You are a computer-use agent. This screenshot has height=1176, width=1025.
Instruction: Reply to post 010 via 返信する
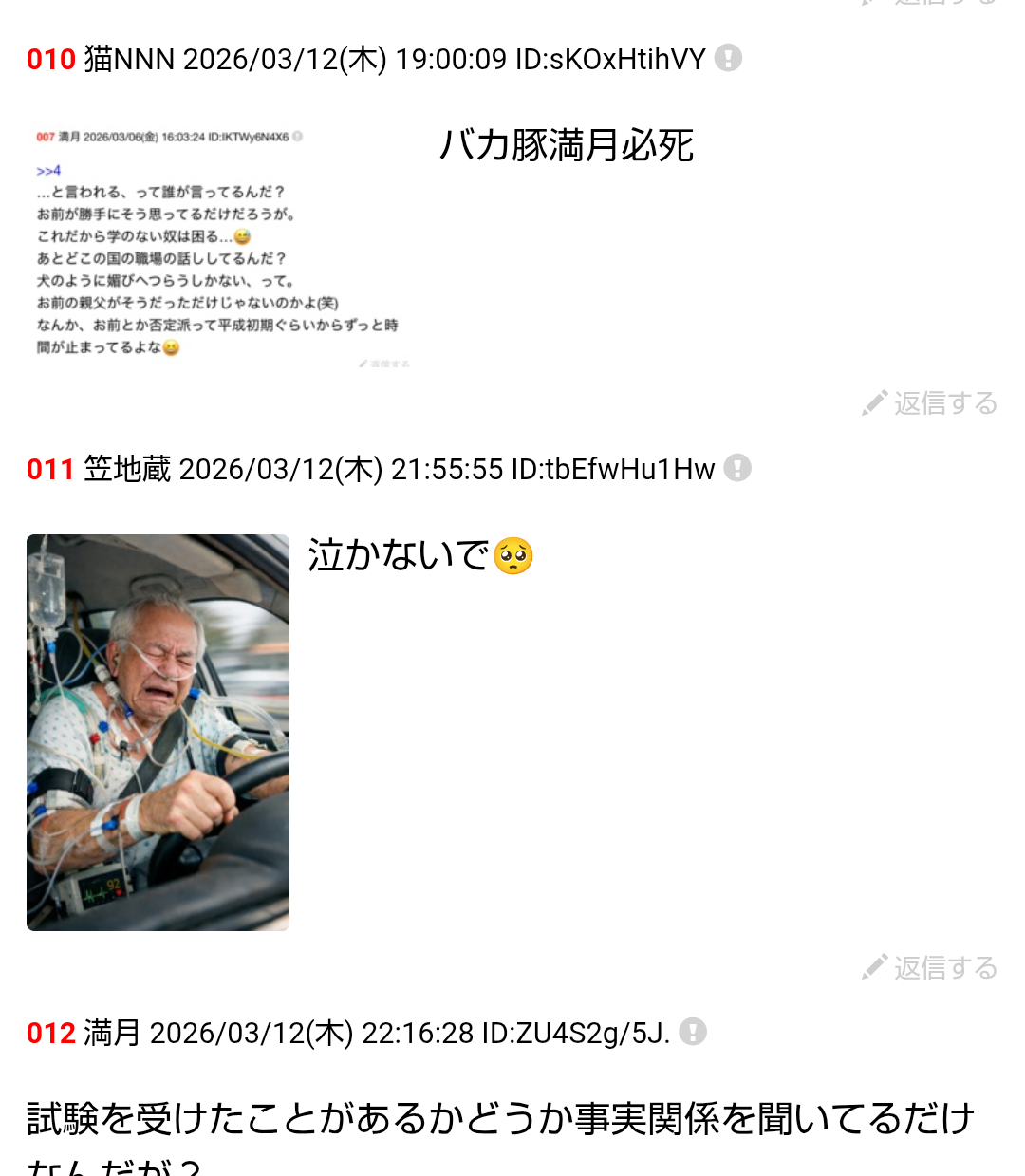coord(930,403)
